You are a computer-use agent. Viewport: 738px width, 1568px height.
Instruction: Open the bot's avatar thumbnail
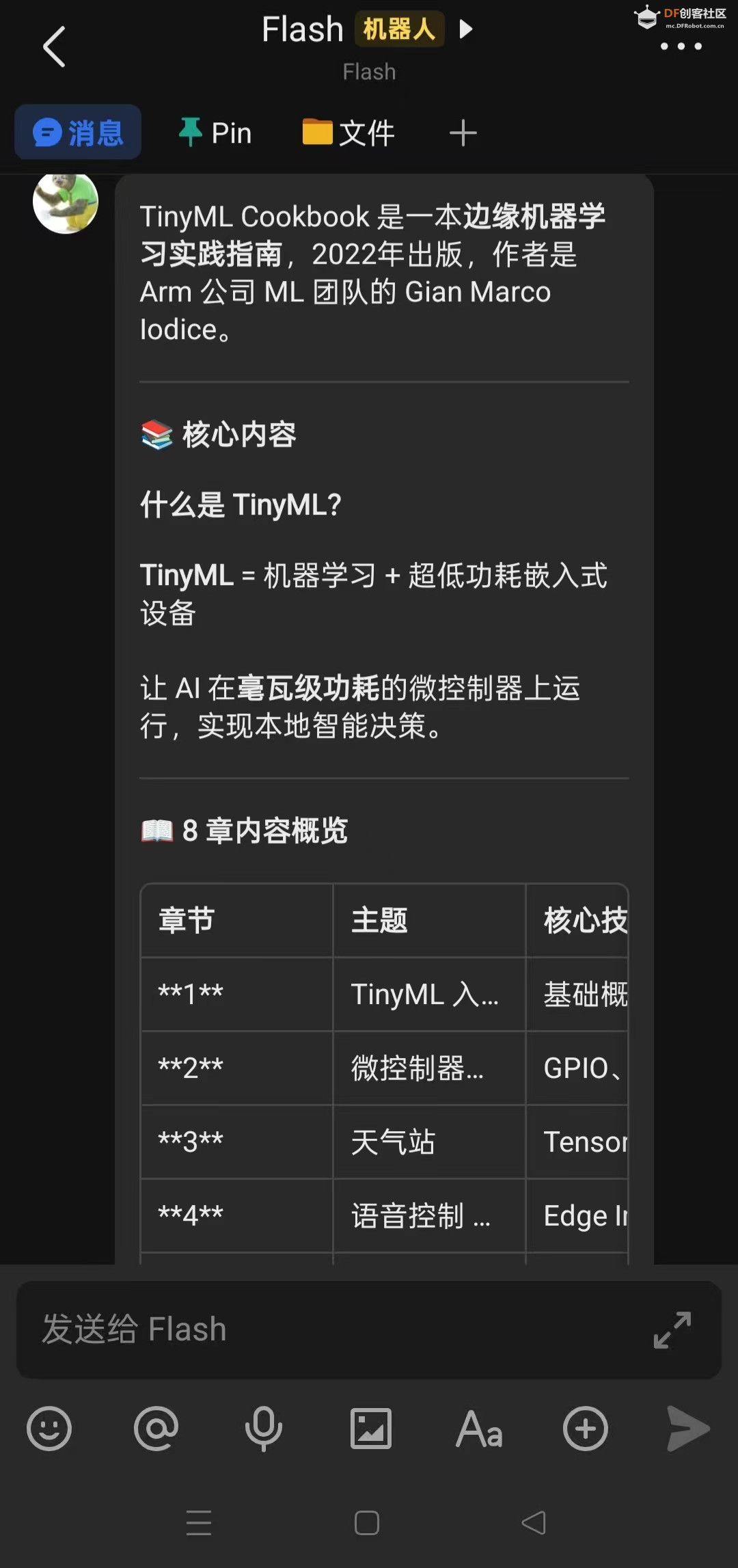click(66, 202)
